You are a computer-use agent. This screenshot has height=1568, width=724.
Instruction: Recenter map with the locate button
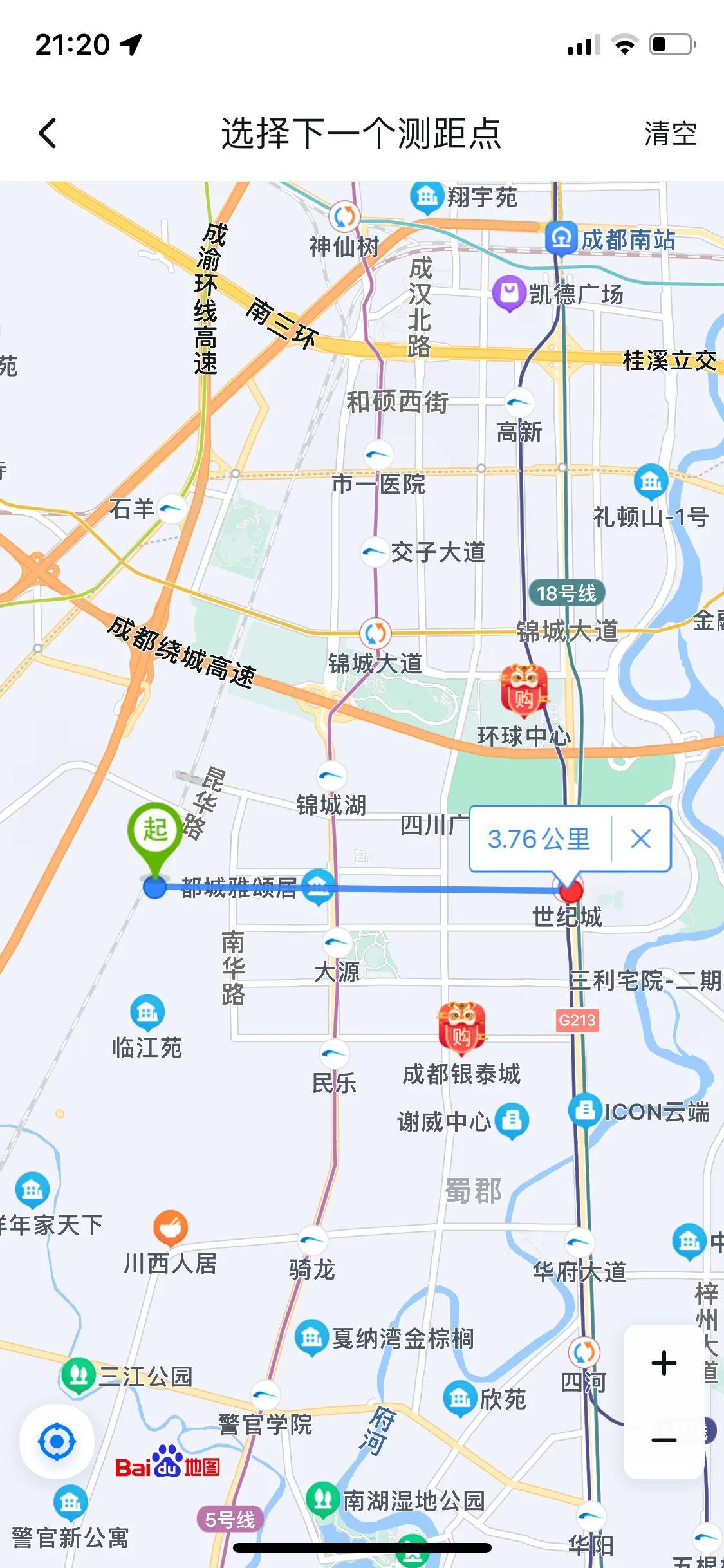coord(57,1441)
